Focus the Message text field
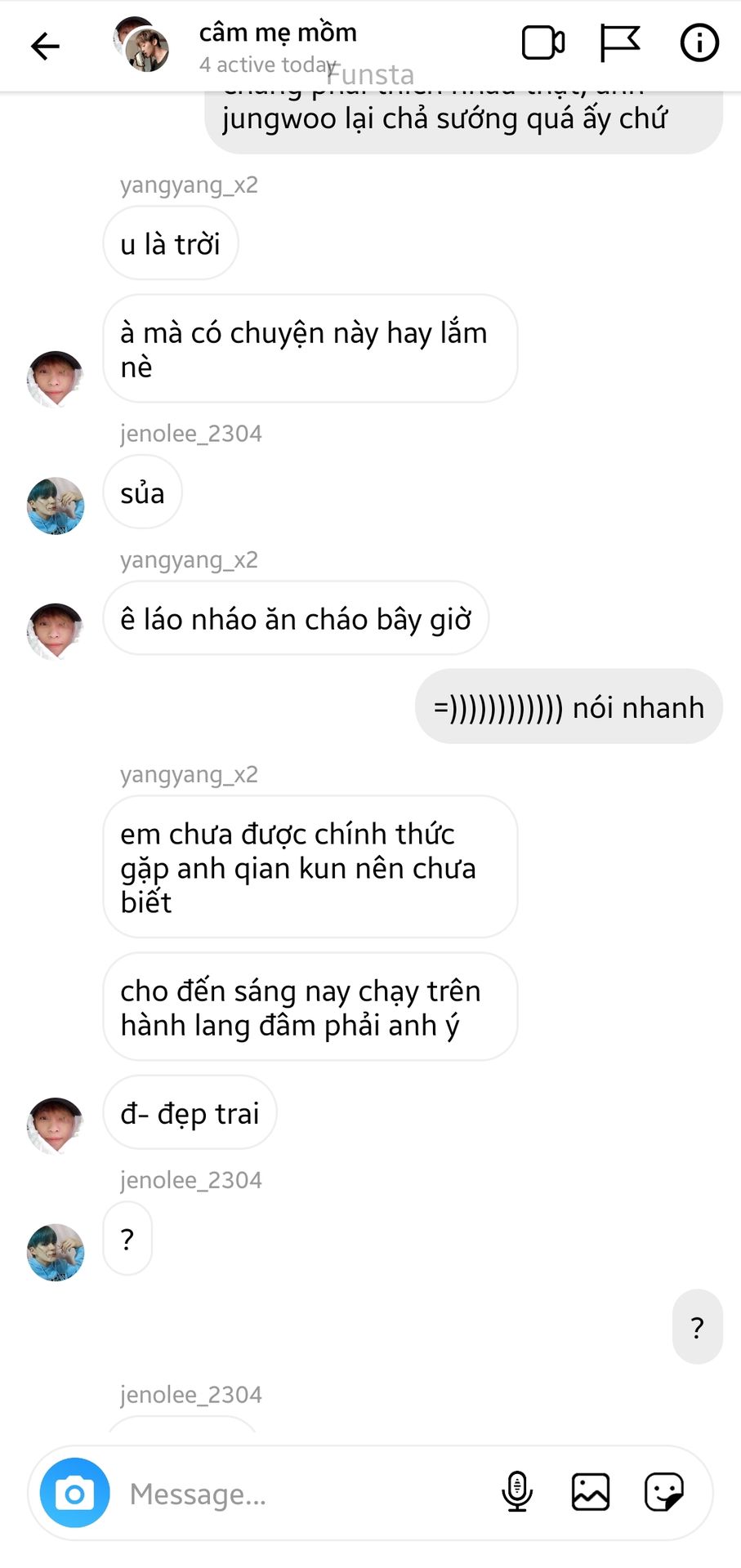The width and height of the screenshot is (741, 1568). click(x=306, y=1494)
